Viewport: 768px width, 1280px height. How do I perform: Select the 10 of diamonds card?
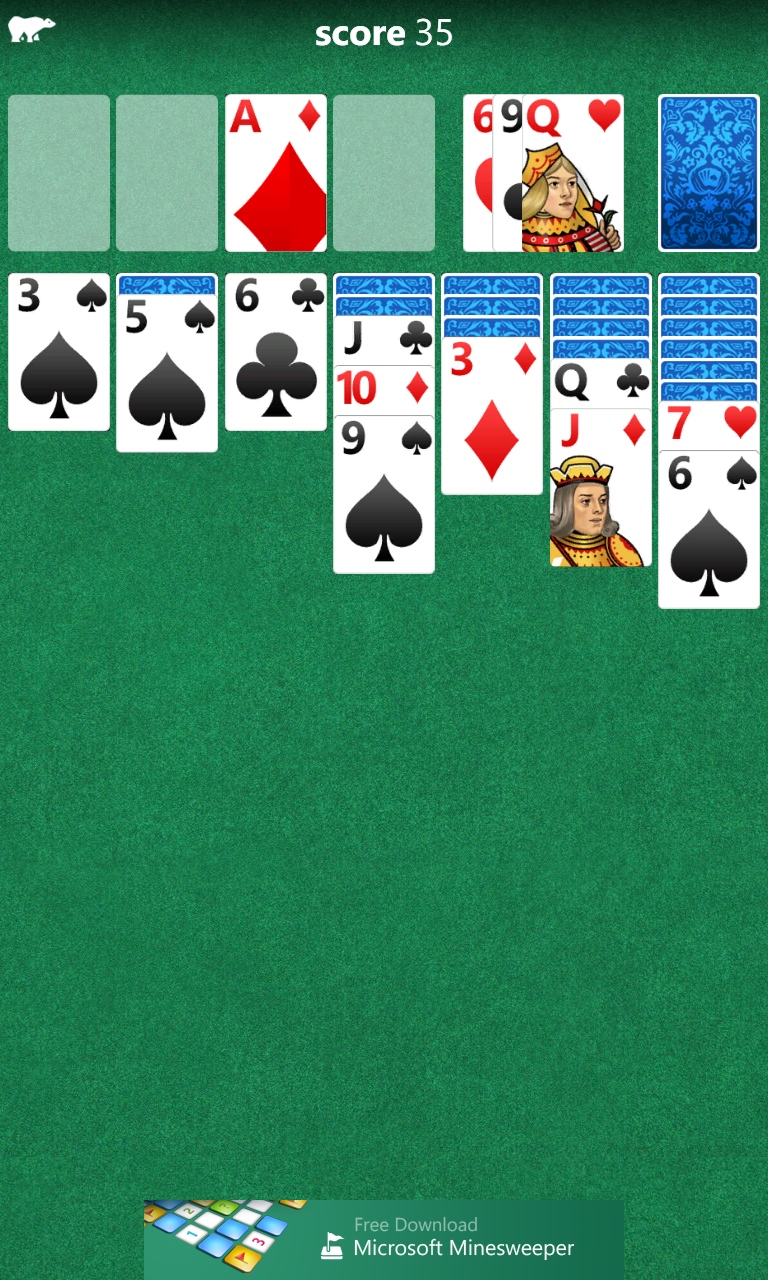click(x=384, y=390)
